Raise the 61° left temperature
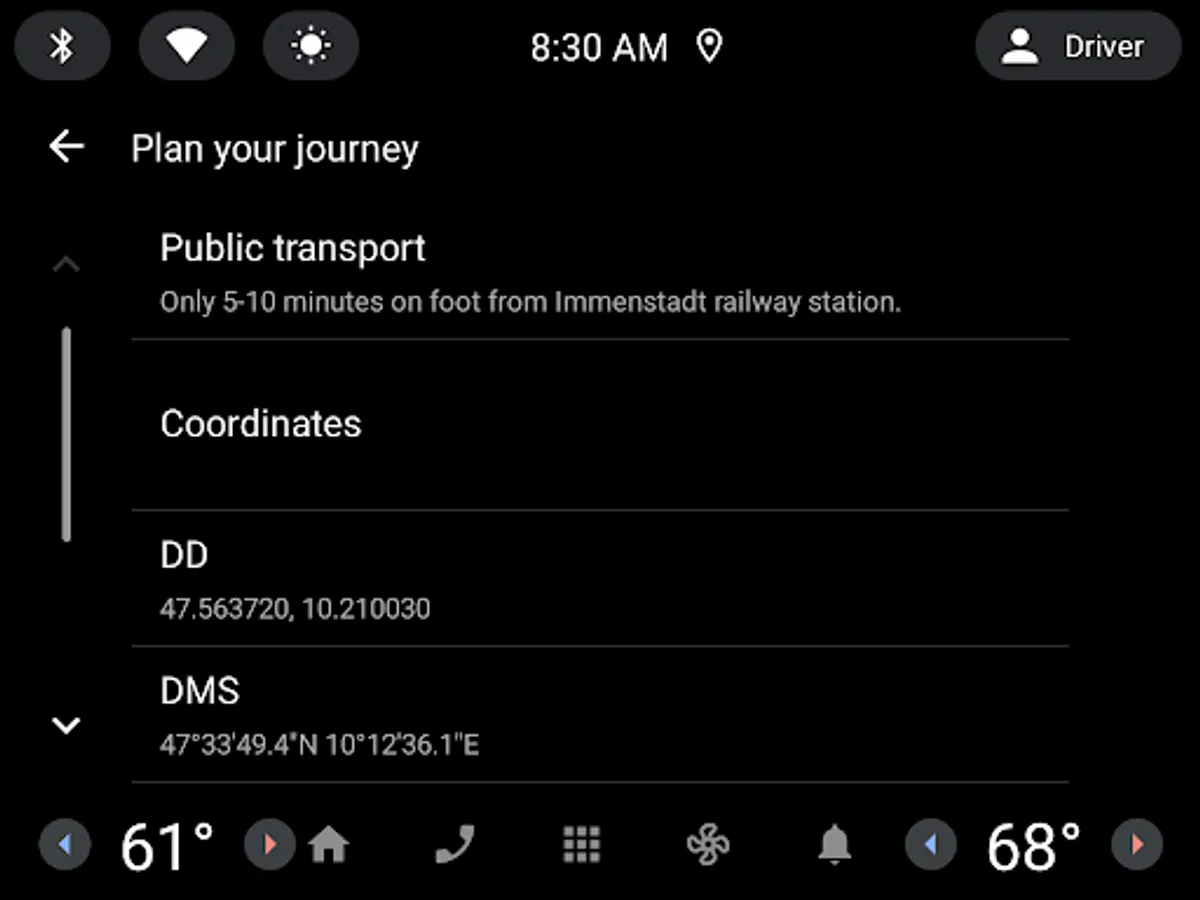 click(x=270, y=845)
